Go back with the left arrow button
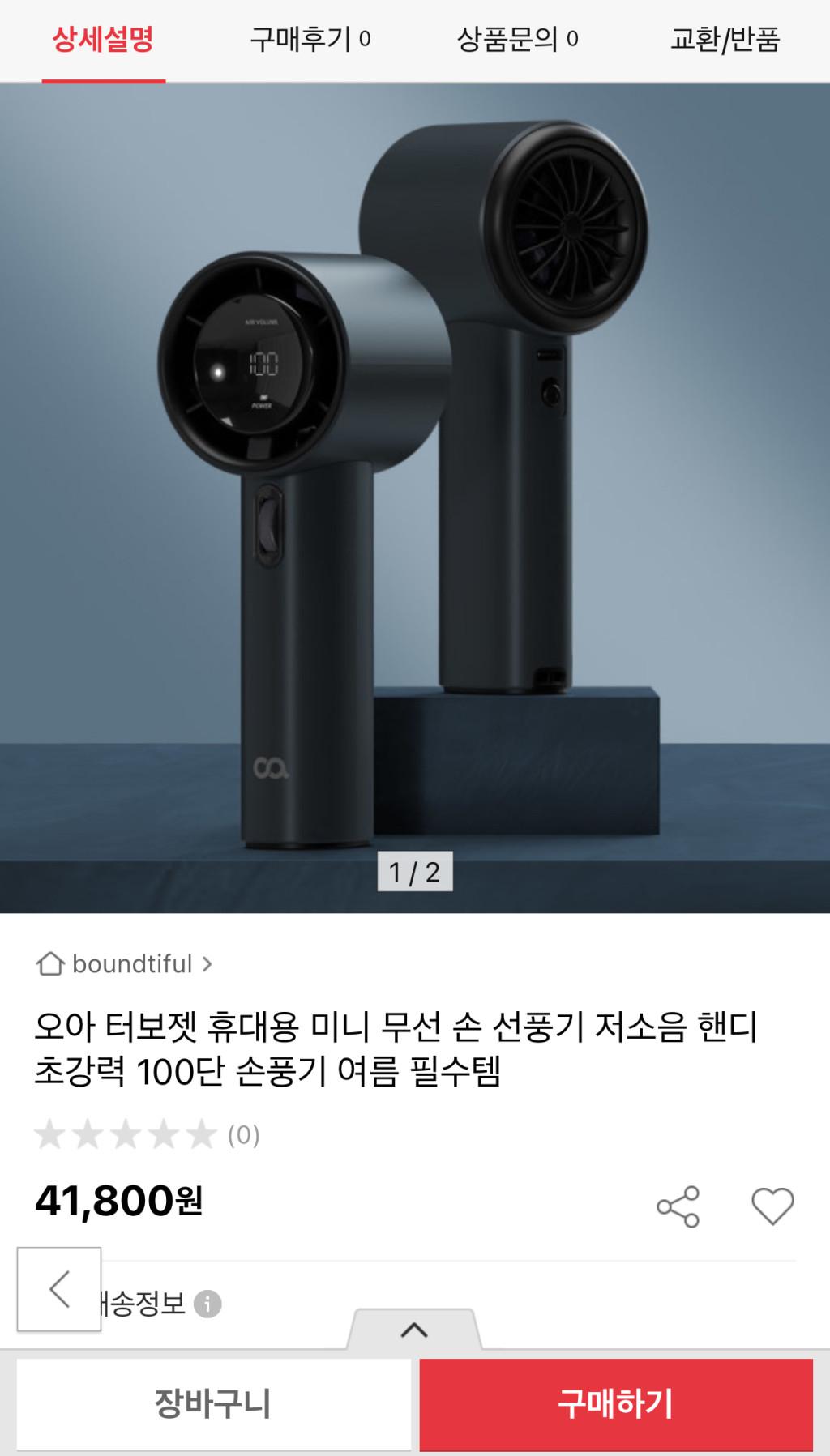Screen dimensions: 830x1456 click(59, 1288)
